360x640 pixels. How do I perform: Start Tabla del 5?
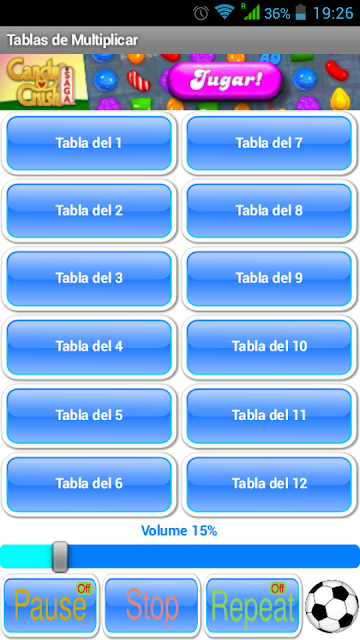click(x=89, y=415)
